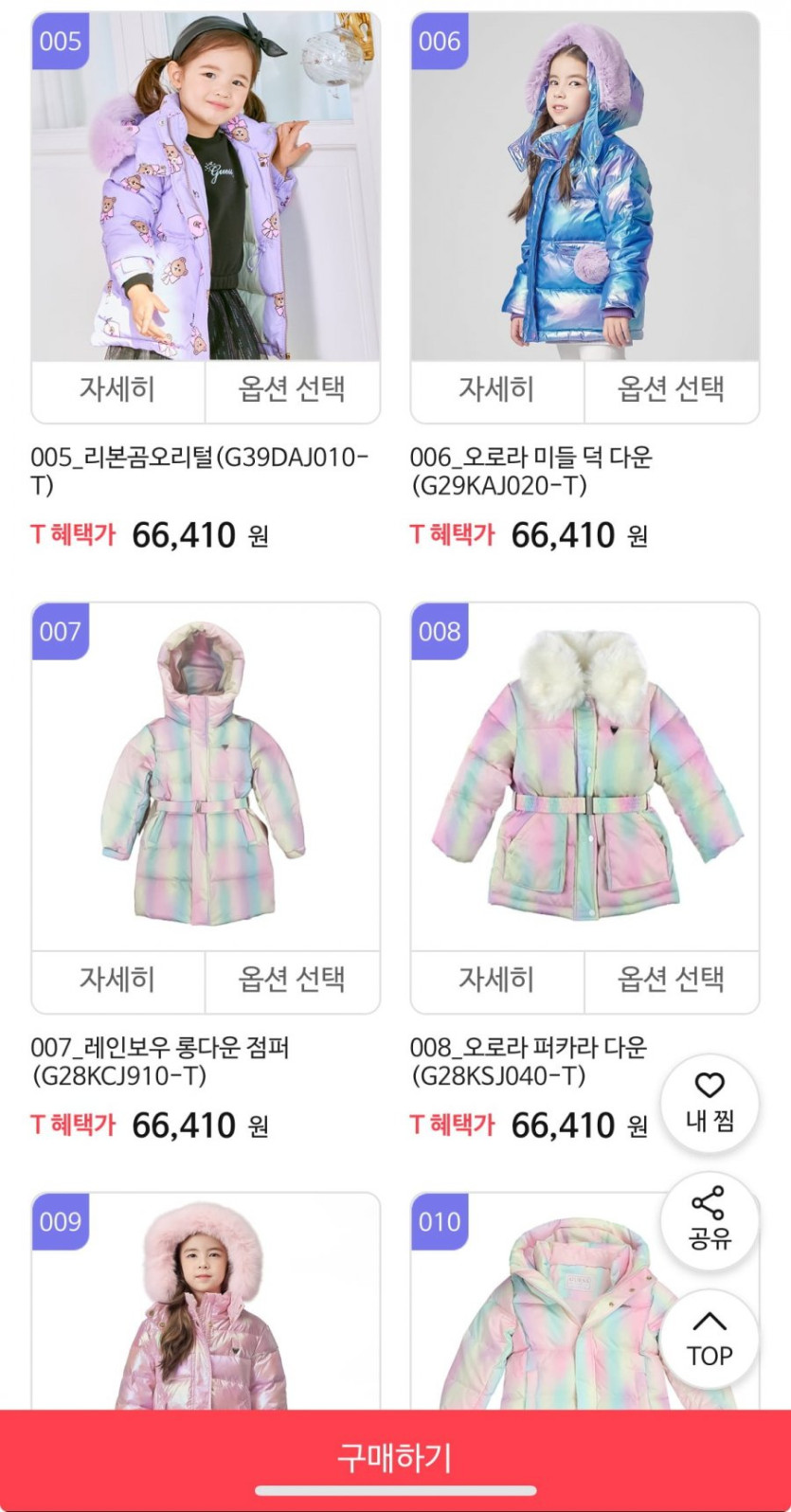Select 옵션 선택 for 006 오로라 미들 덕 다운
The width and height of the screenshot is (791, 1512).
671,391
